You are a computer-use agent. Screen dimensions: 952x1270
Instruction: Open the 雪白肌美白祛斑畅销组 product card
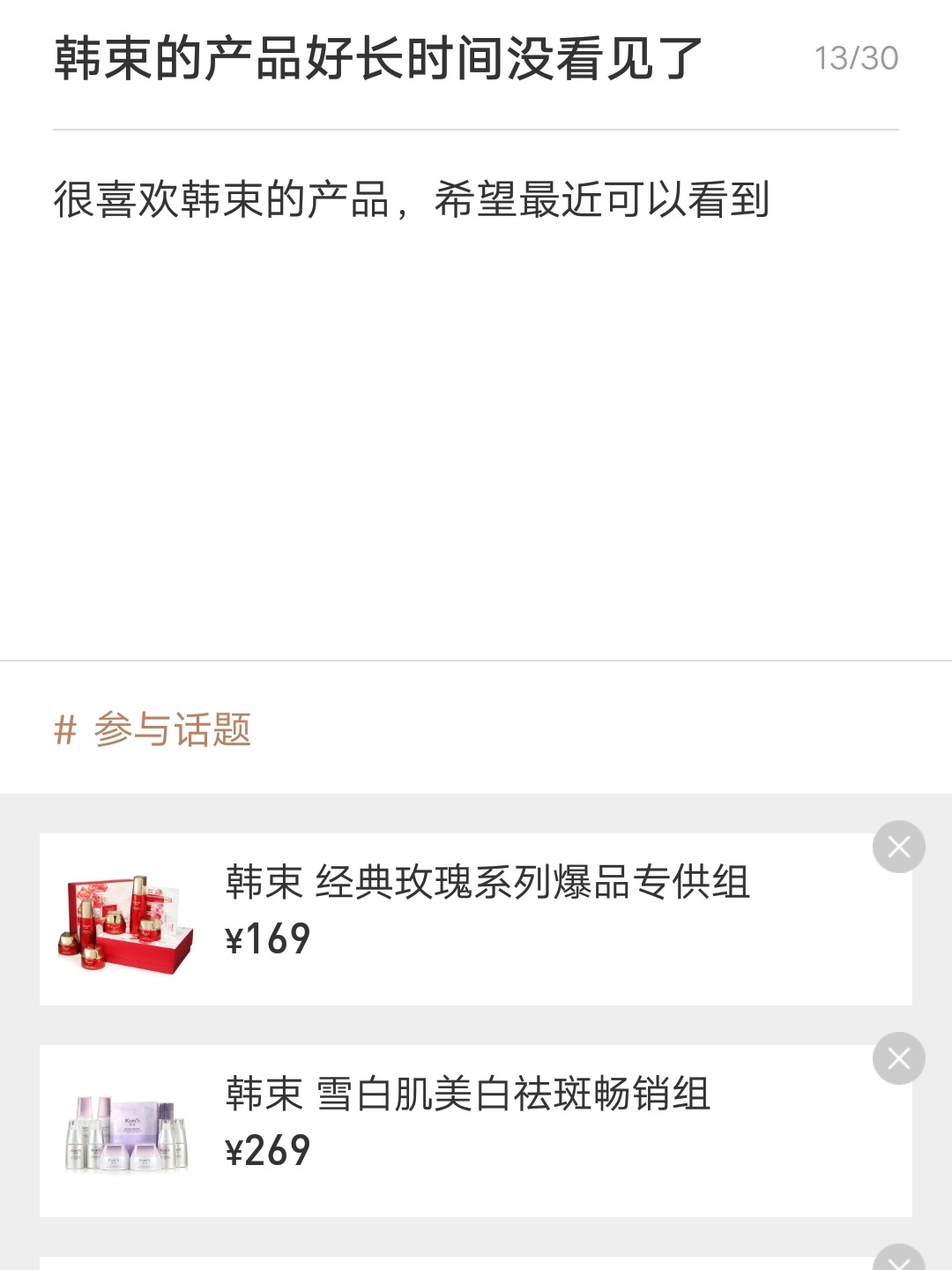tap(476, 1131)
